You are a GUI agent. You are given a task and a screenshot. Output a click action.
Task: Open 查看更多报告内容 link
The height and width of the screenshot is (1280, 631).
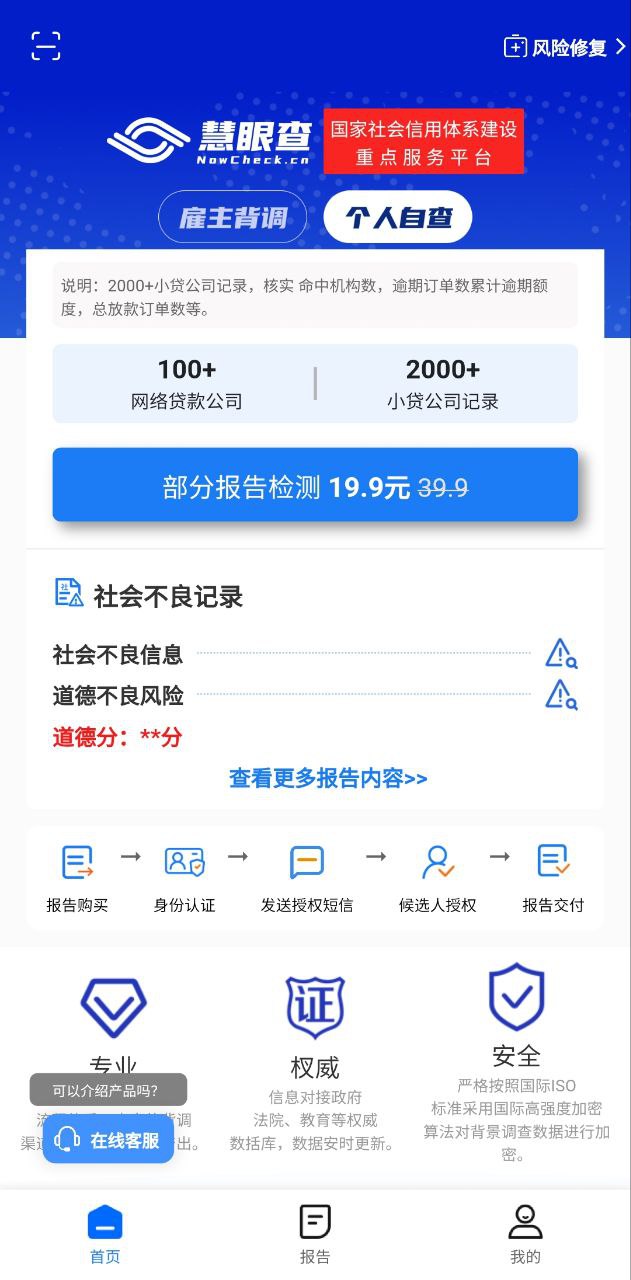click(x=328, y=778)
